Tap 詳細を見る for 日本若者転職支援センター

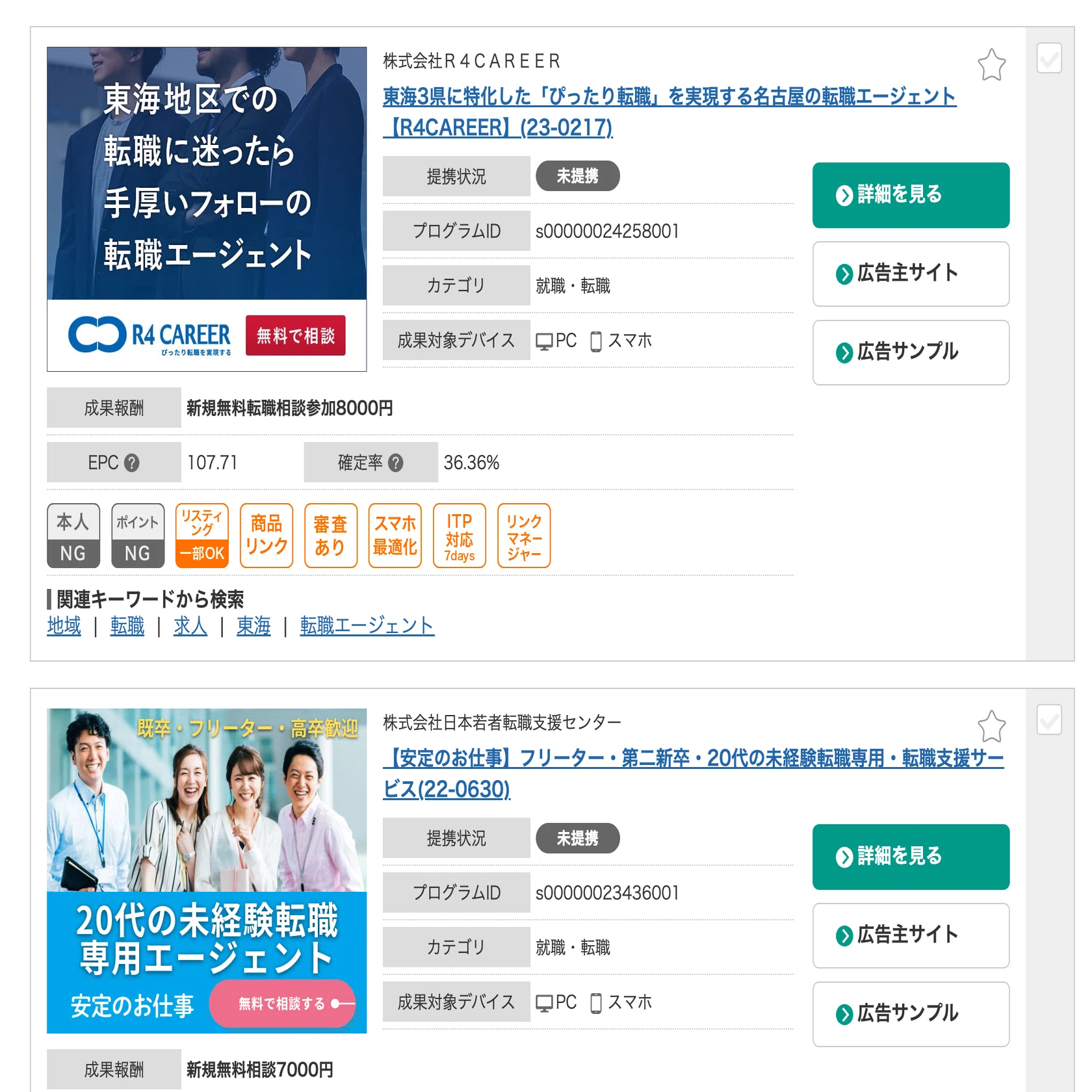point(911,857)
